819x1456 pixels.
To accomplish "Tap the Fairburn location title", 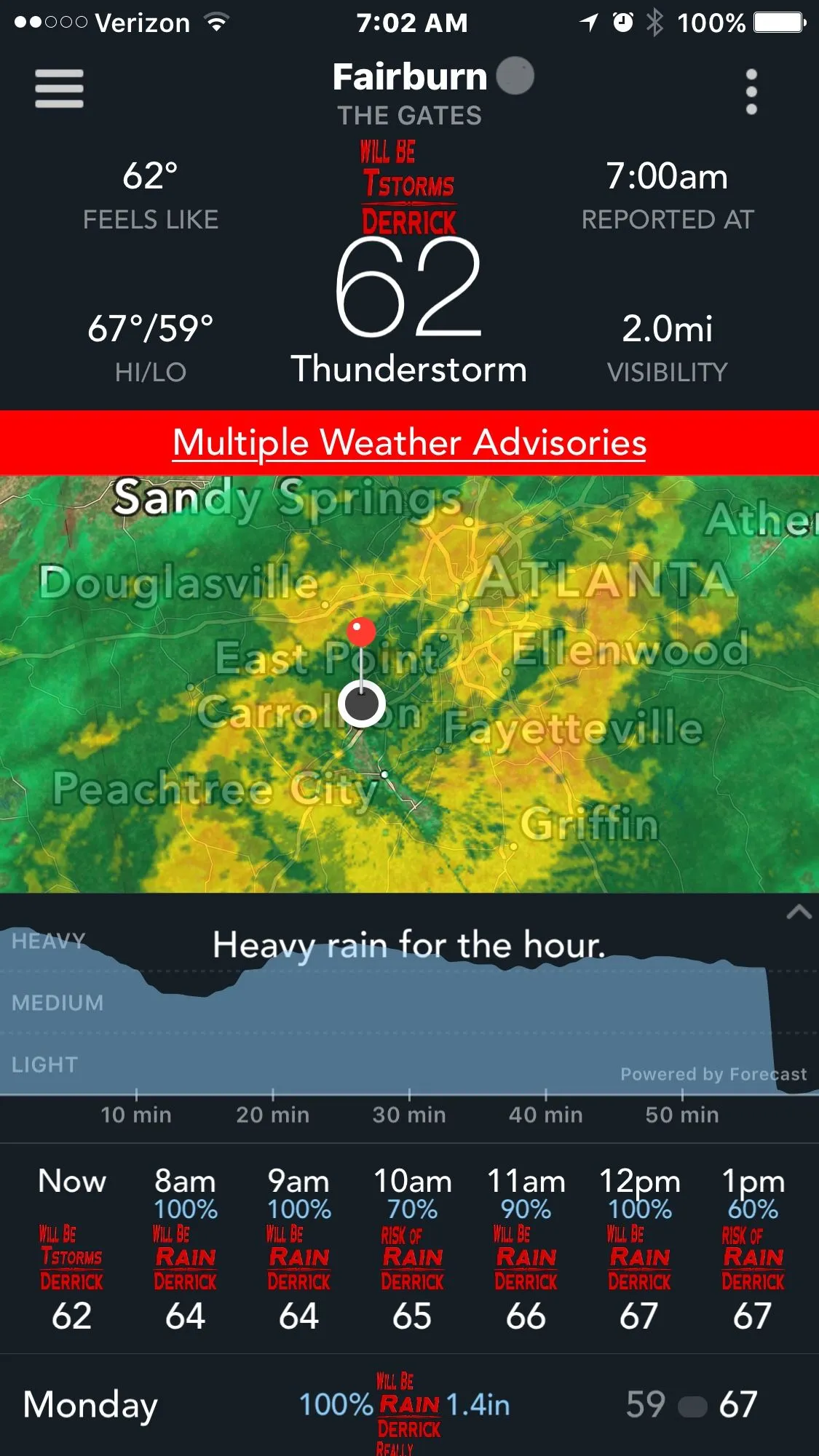I will tap(410, 77).
